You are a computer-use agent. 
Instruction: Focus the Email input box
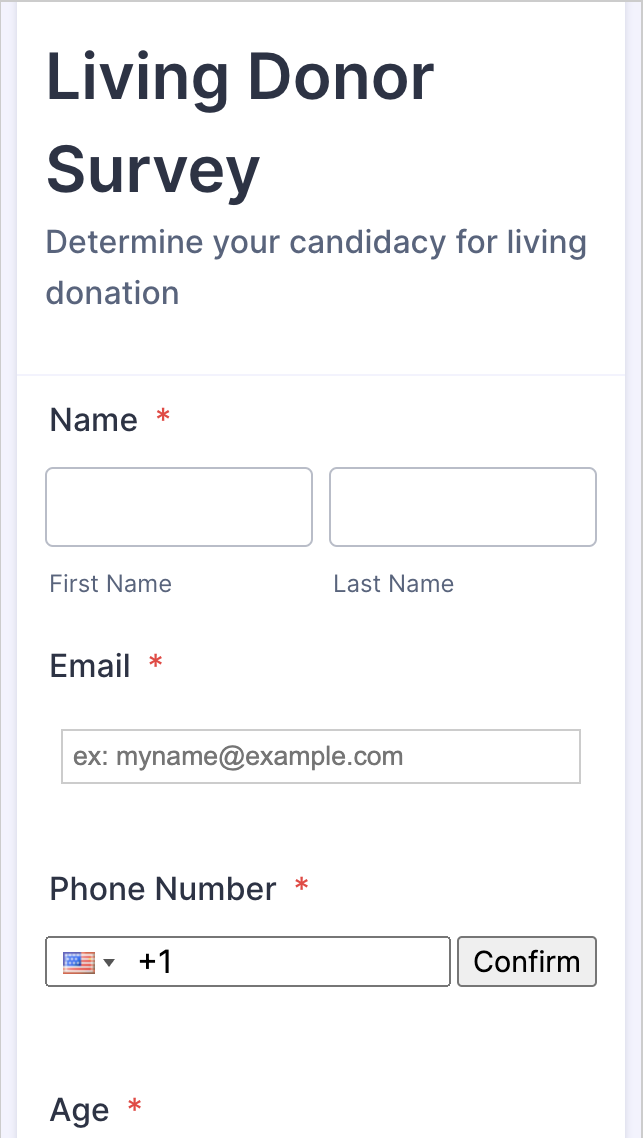321,756
